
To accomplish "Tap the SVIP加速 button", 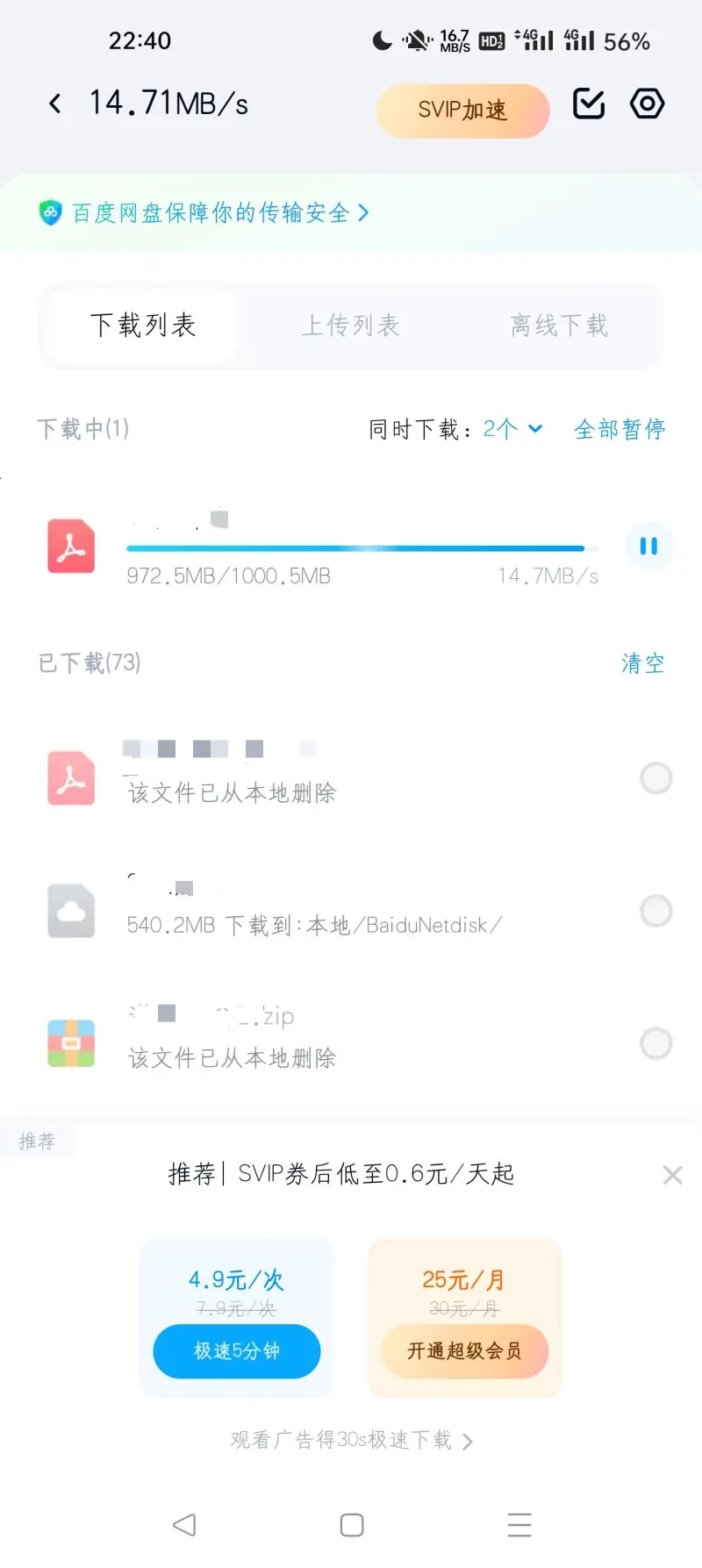I will [x=463, y=111].
